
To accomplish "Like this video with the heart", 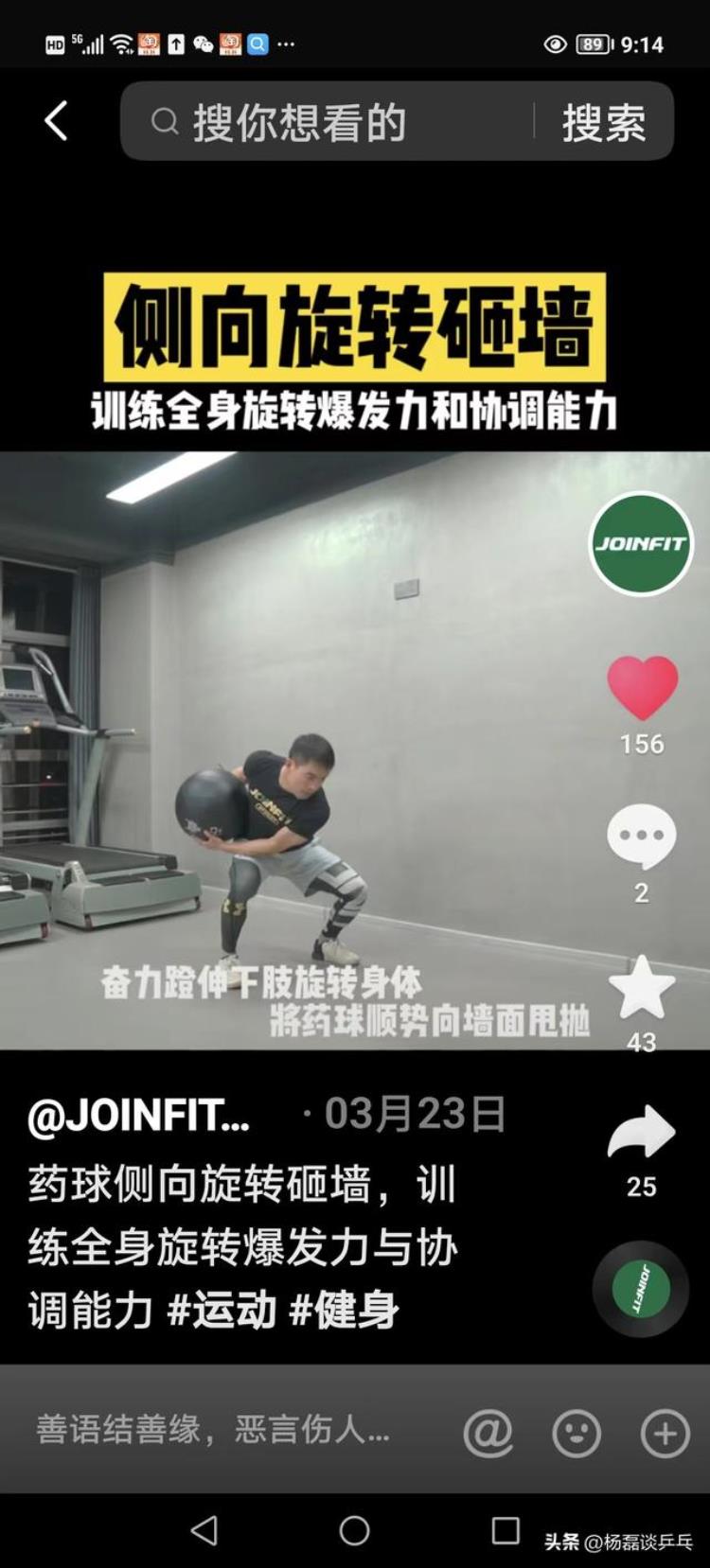I will 642,688.
